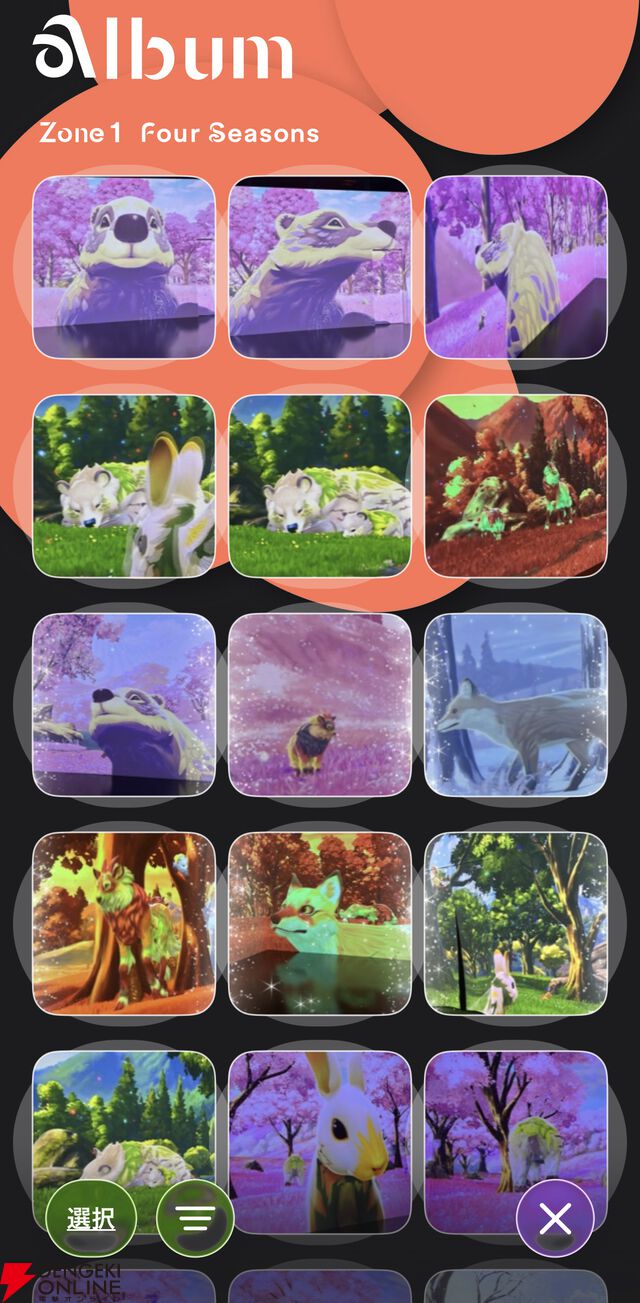This screenshot has width=640, height=1303.
Task: Open the badger from behind photo
Action: [x=516, y=268]
